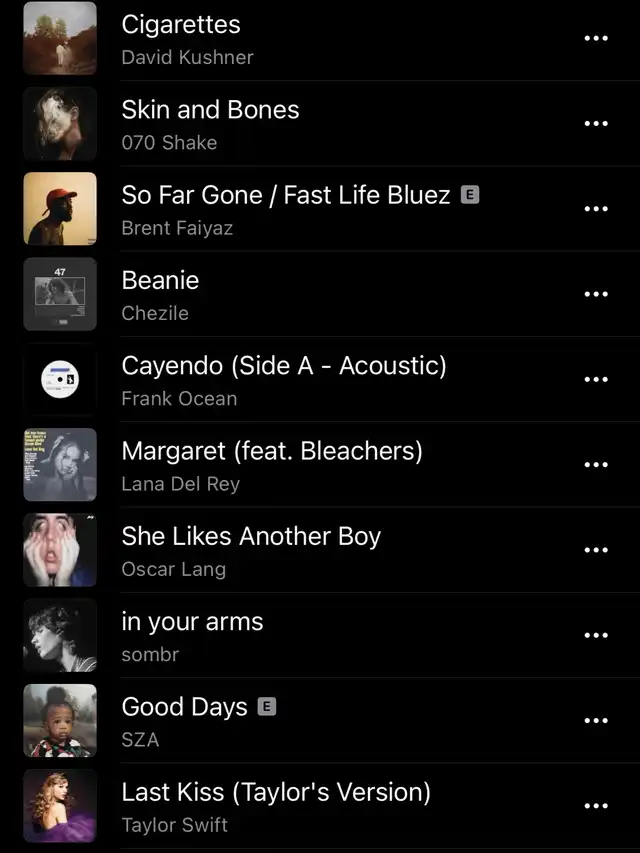Open more options for She Likes Another Boy
Screen dimensions: 640x853
click(x=595, y=550)
